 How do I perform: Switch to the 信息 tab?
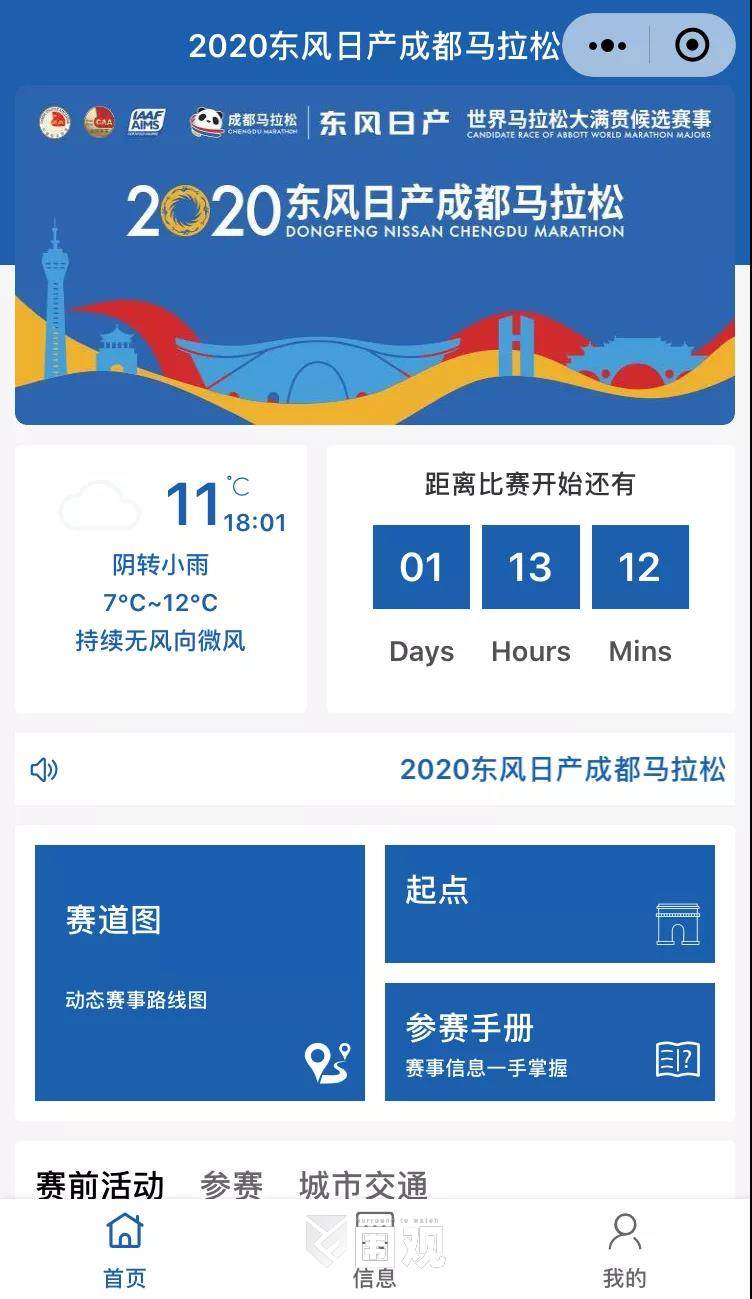(375, 1250)
